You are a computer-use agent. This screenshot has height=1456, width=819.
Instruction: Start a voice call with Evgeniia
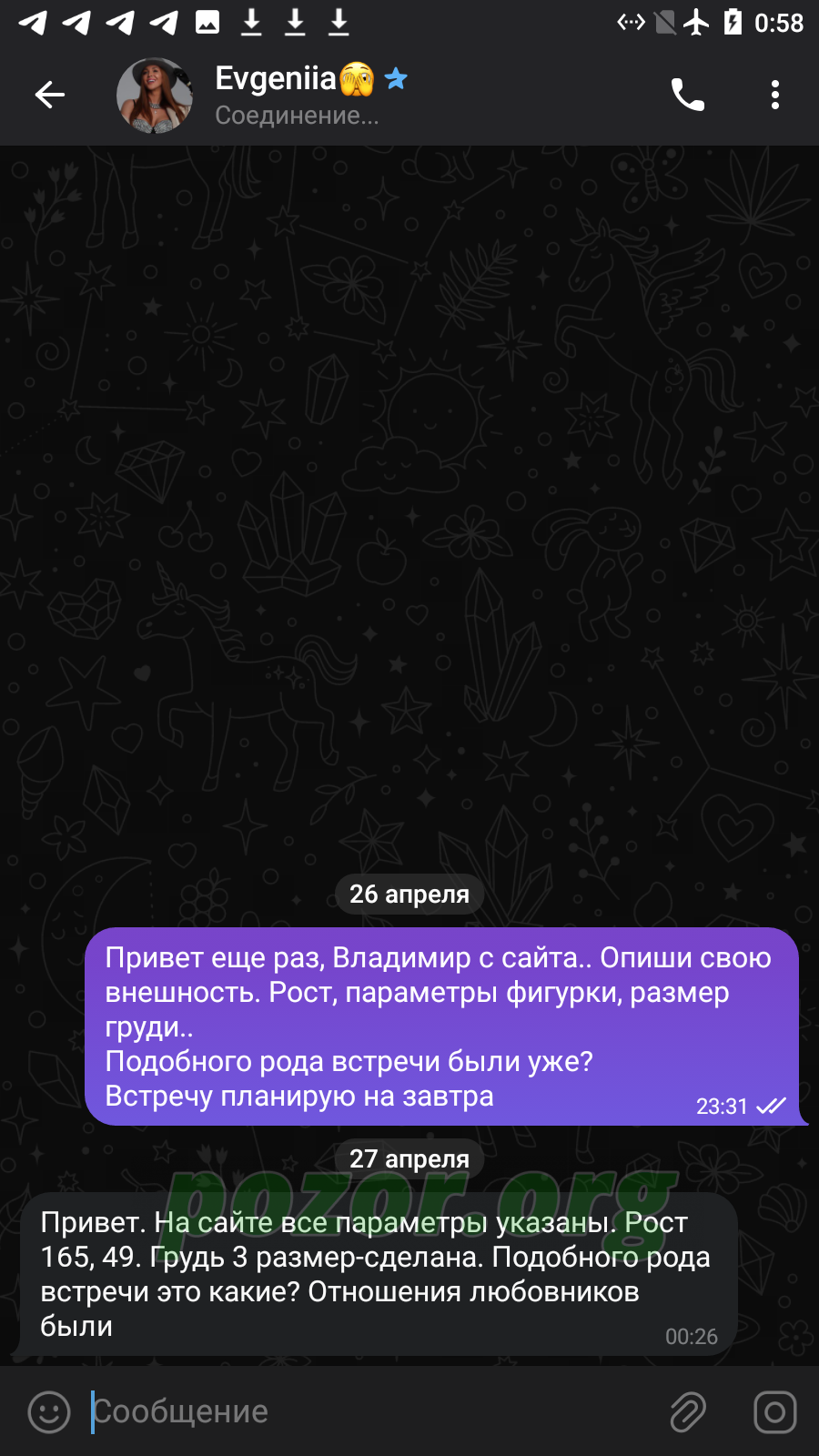[x=687, y=95]
